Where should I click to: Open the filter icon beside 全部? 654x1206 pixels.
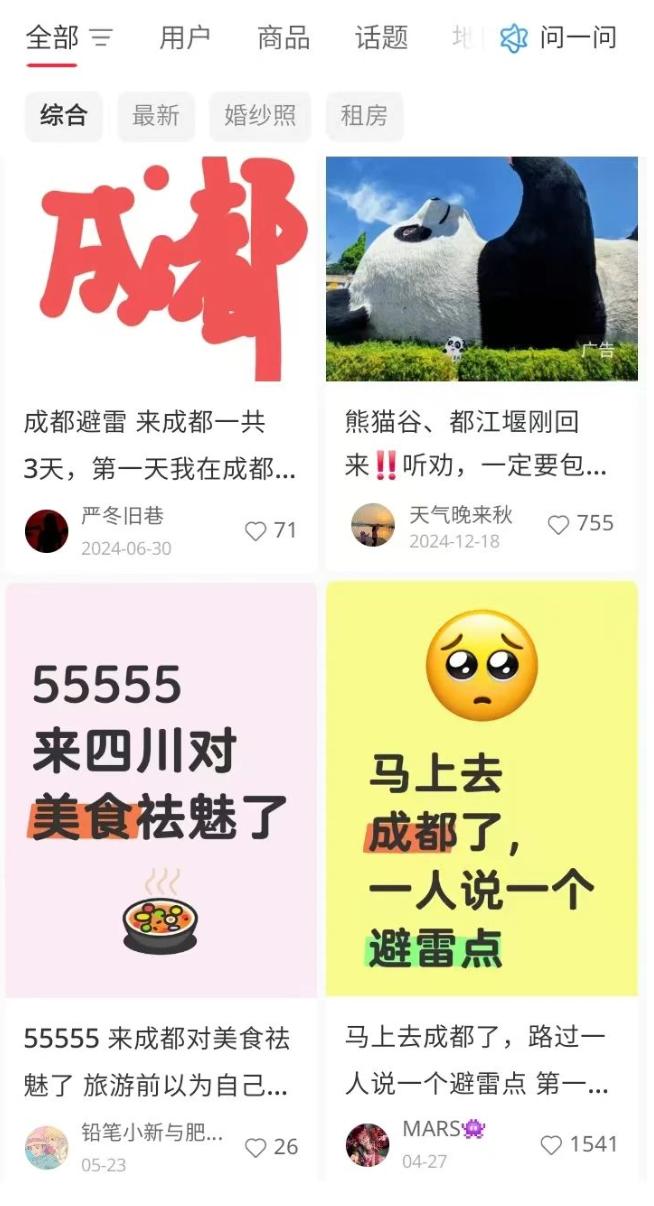[101, 39]
